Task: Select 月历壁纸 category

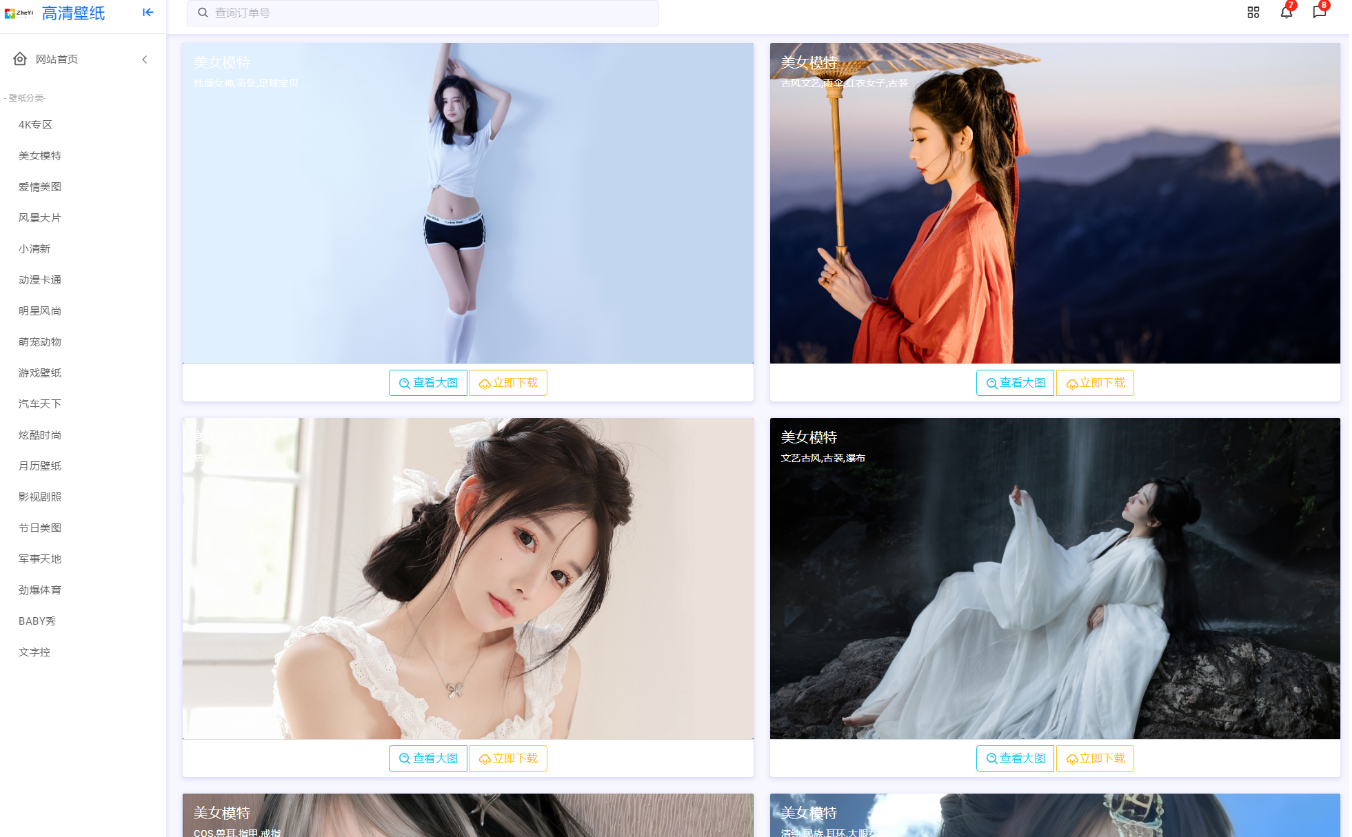Action: tap(40, 466)
